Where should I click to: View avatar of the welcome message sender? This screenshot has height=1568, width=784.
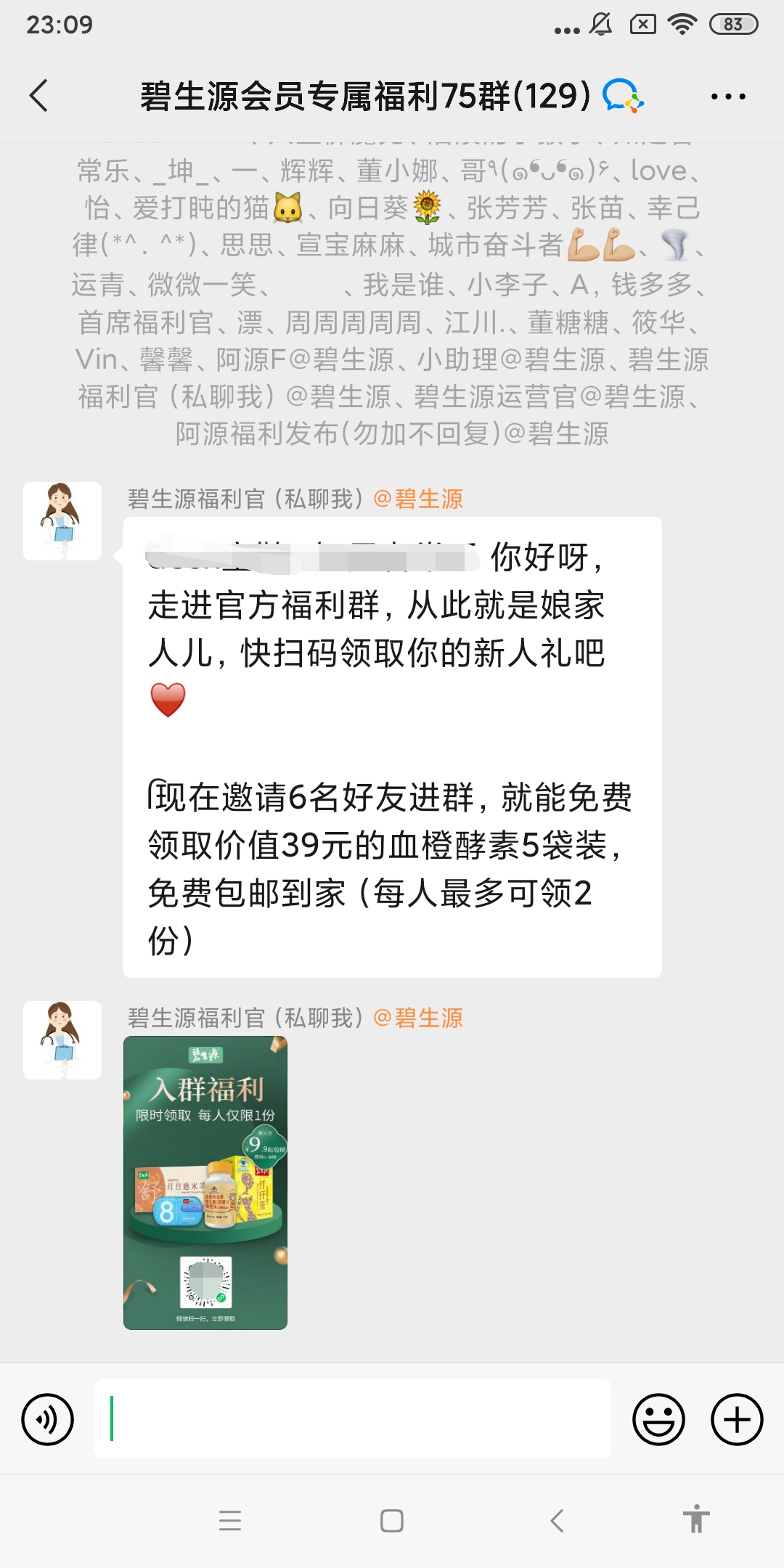(x=62, y=521)
